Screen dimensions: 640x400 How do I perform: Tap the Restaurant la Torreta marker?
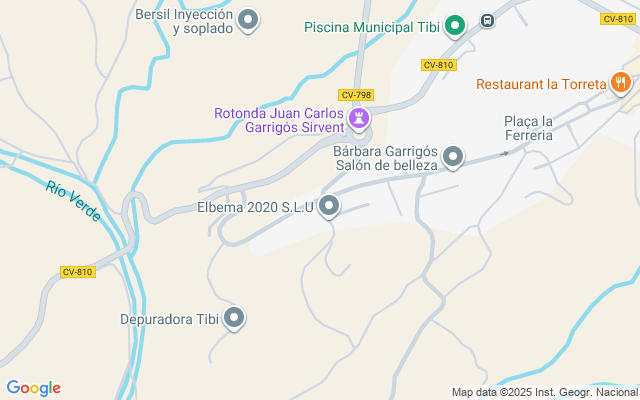tap(621, 84)
